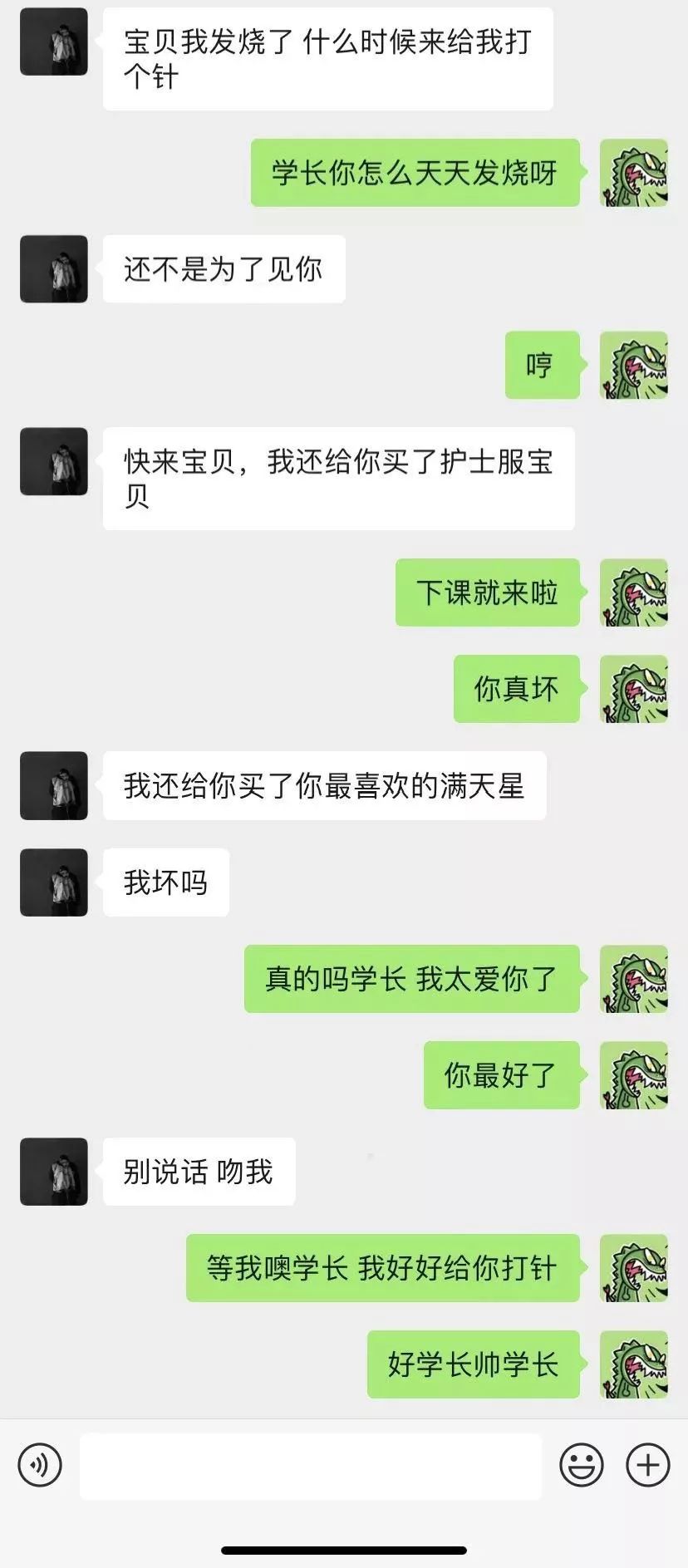Select the bubble '等我噢学长 我好好给你打针'

tap(381, 1269)
